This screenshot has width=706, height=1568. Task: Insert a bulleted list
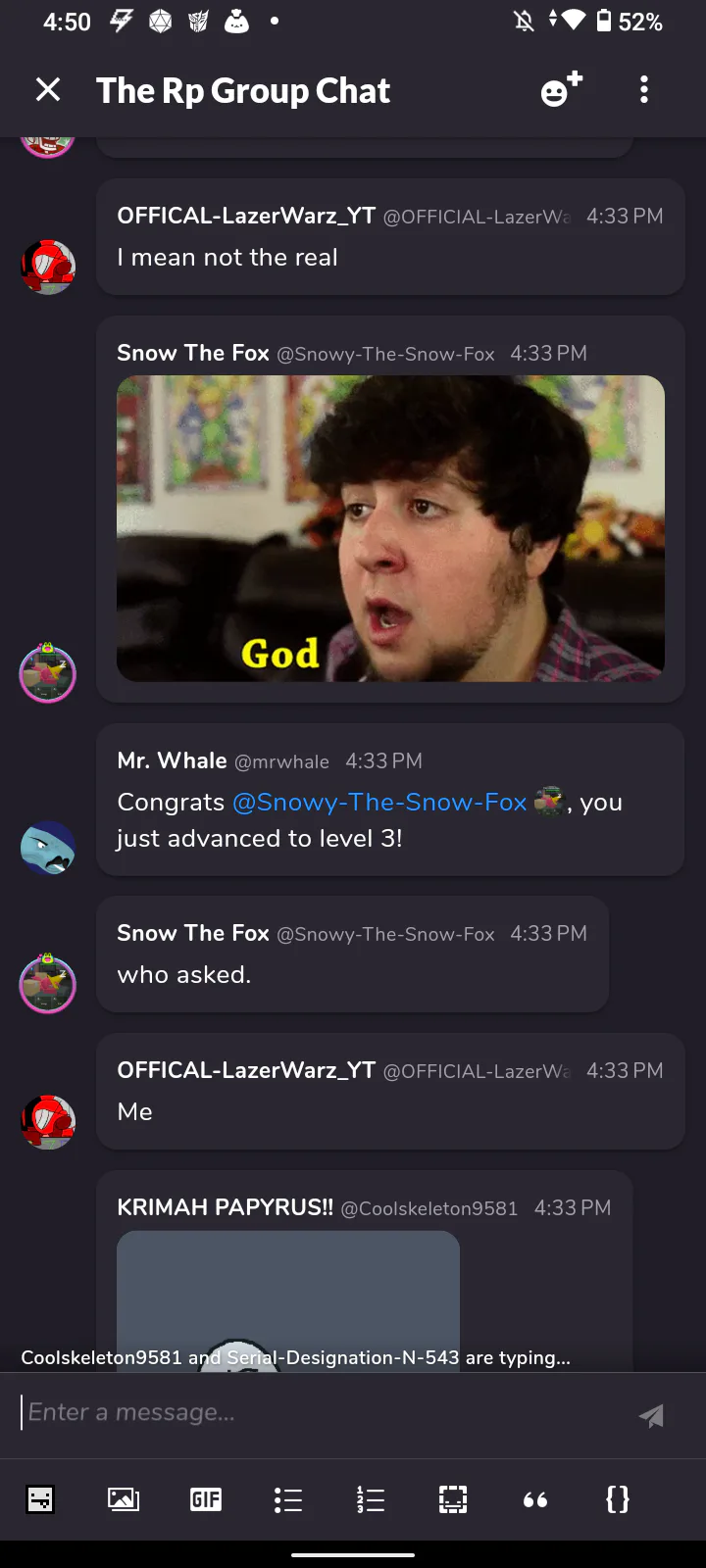(288, 1499)
